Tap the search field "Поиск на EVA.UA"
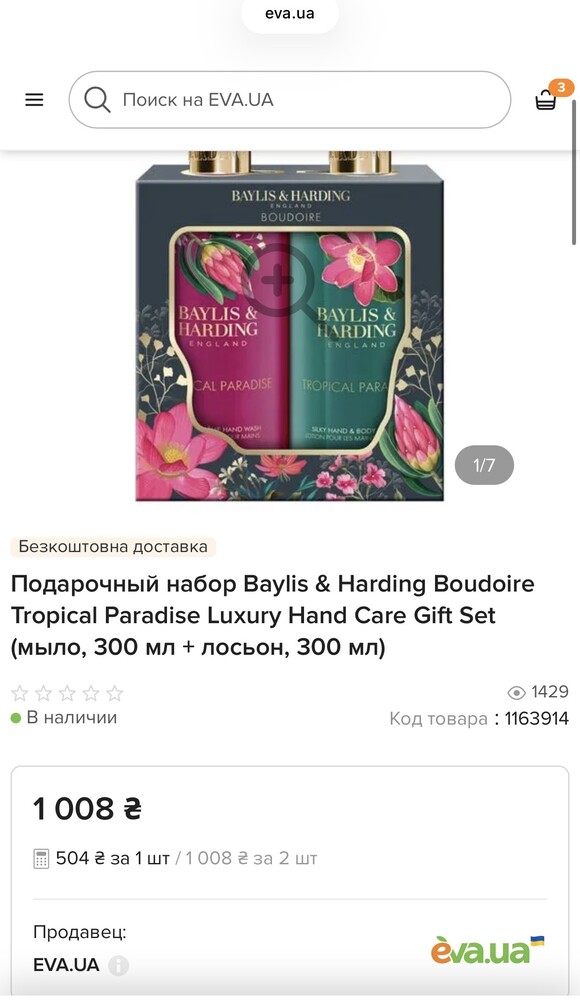 point(290,100)
